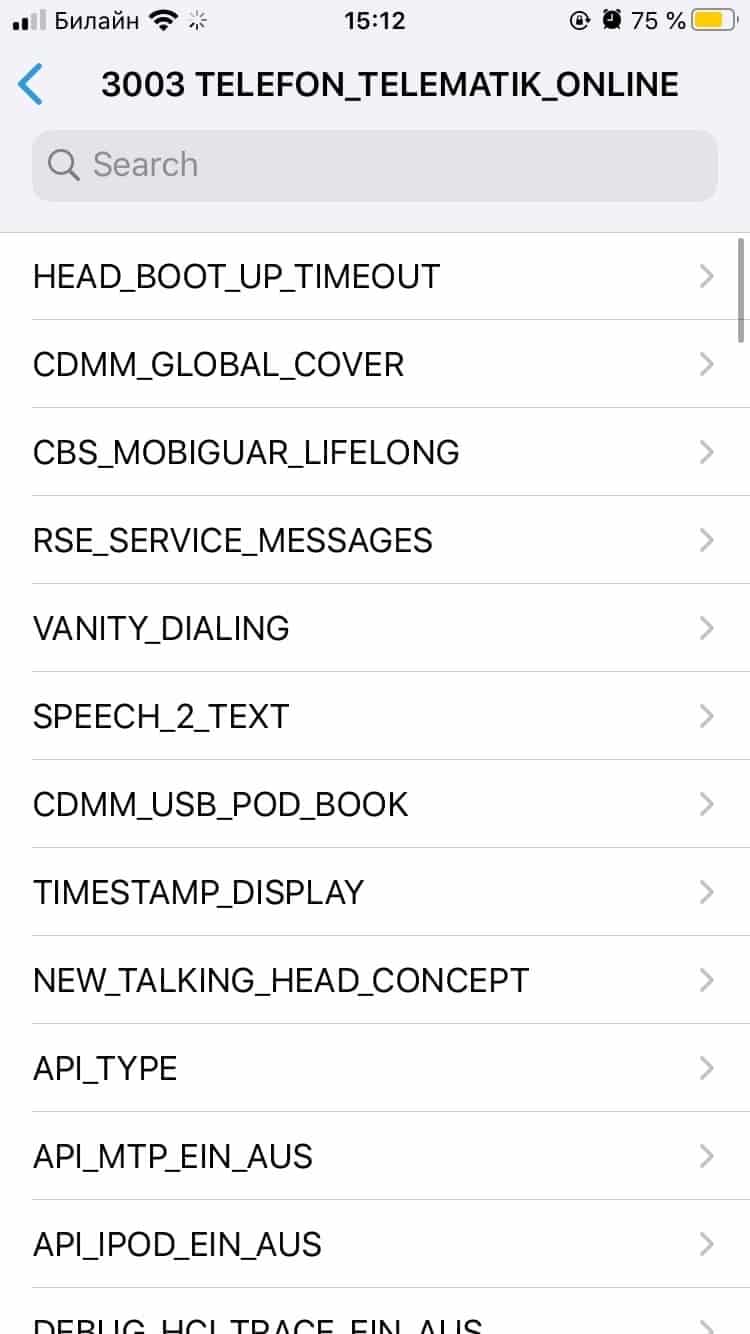Tap the Search field
Image resolution: width=750 pixels, height=1334 pixels.
pos(375,165)
